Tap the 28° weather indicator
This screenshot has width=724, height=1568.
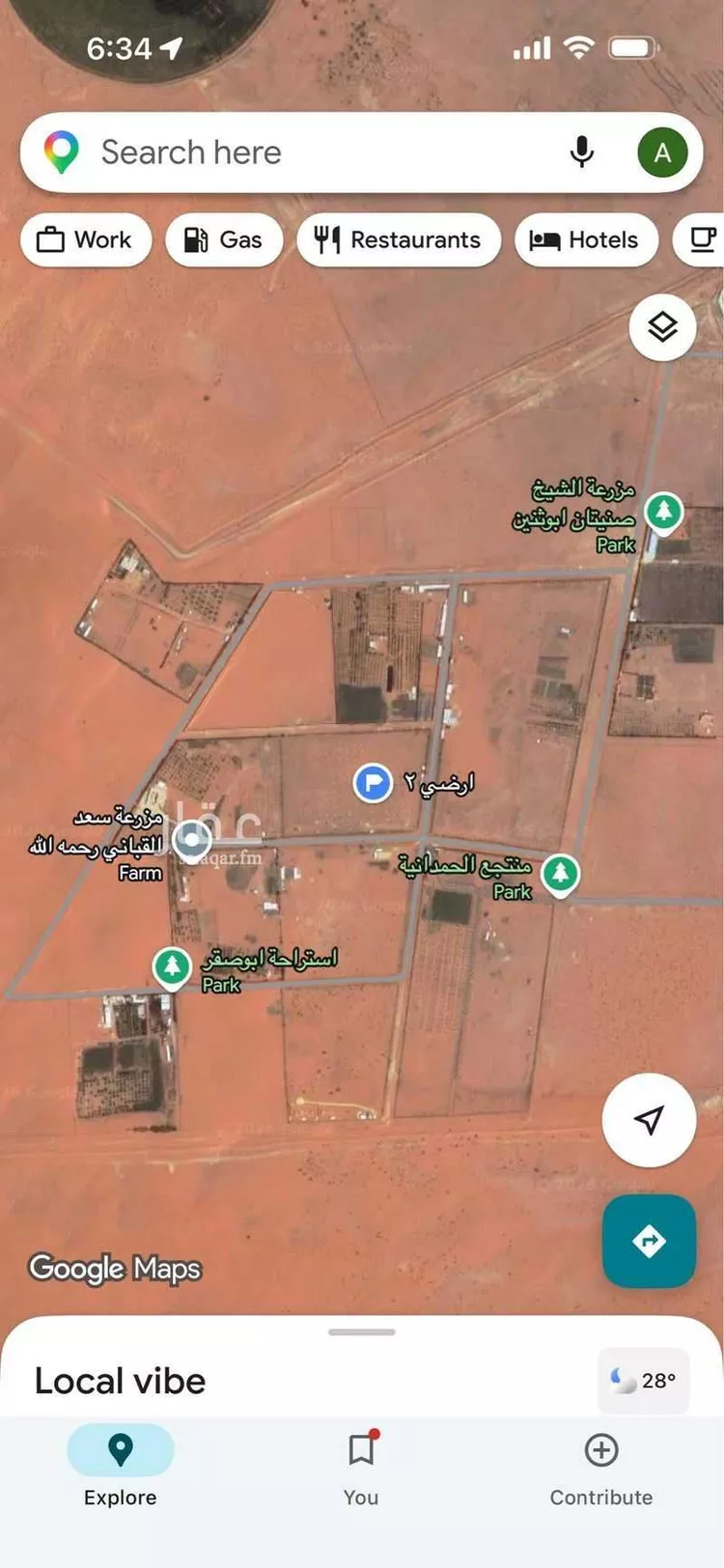[643, 1381]
